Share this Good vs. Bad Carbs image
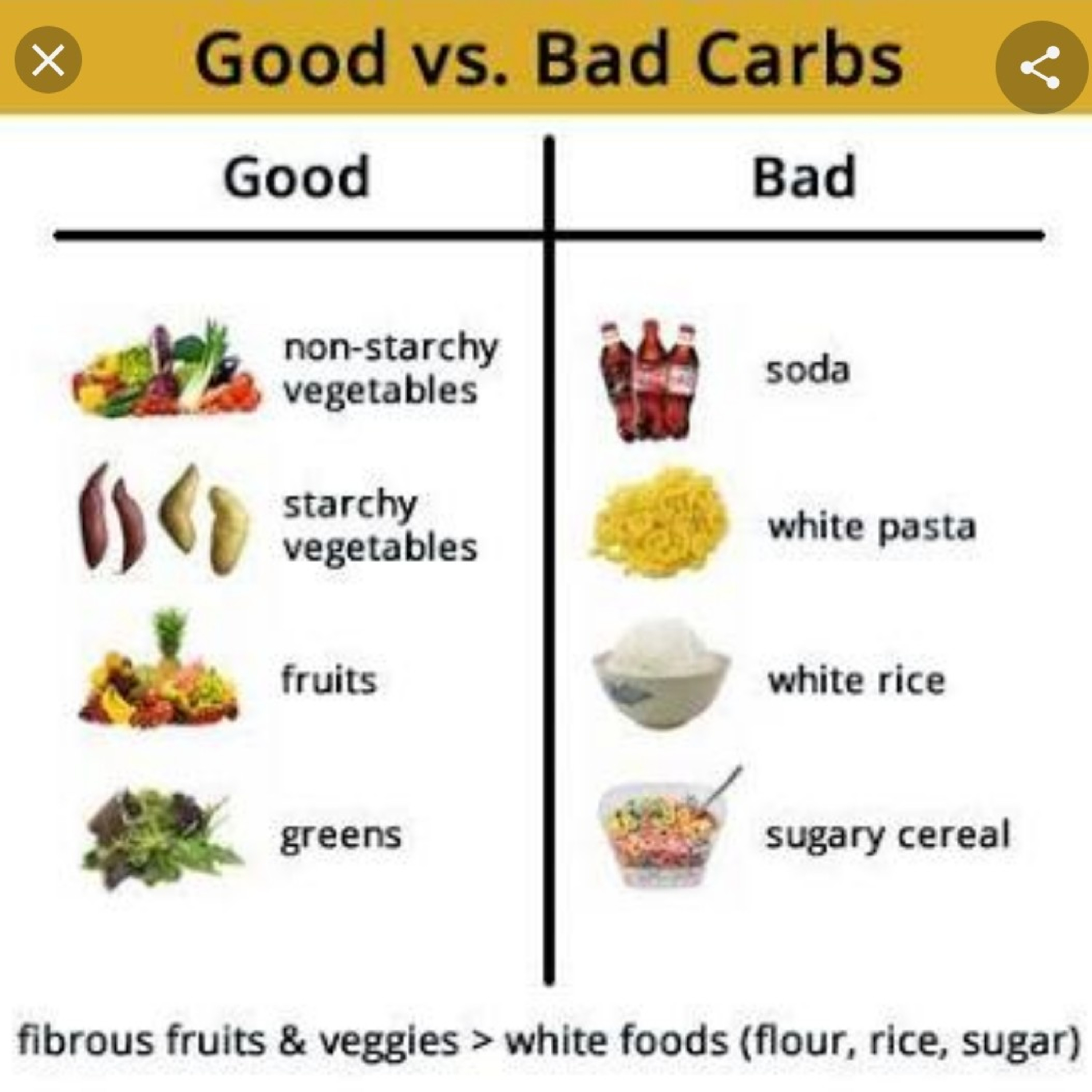Screen dimensions: 1092x1092 1041,67
